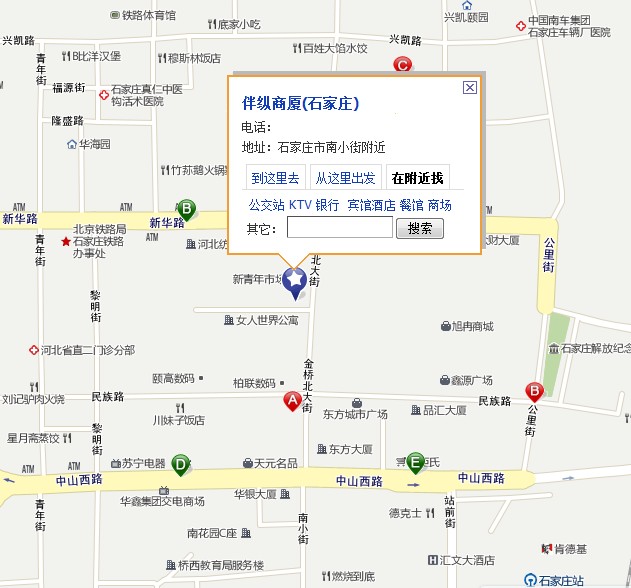The image size is (631, 588).
Task: Look up nearby 商场
Action: 439,205
